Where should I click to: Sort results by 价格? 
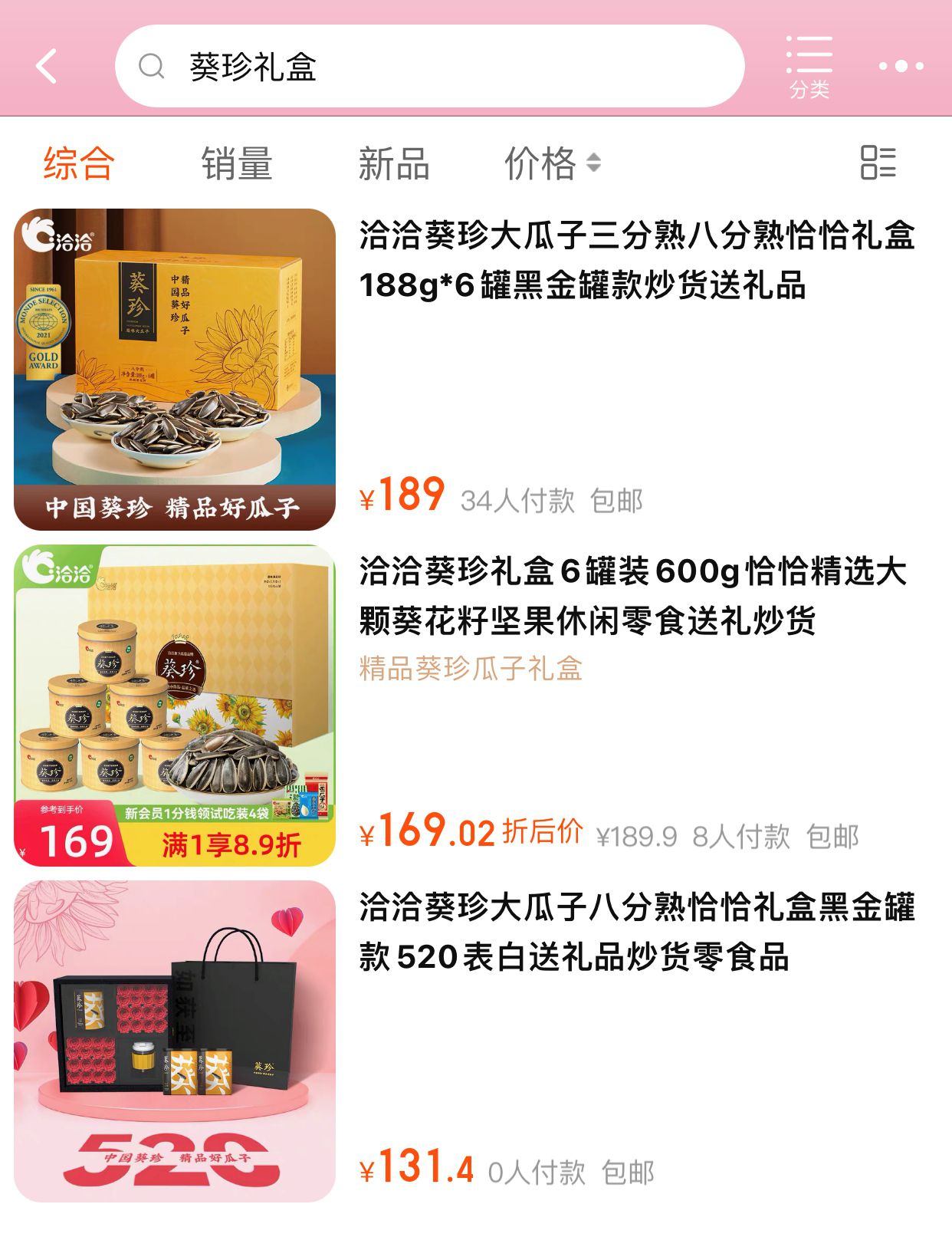coord(551,163)
